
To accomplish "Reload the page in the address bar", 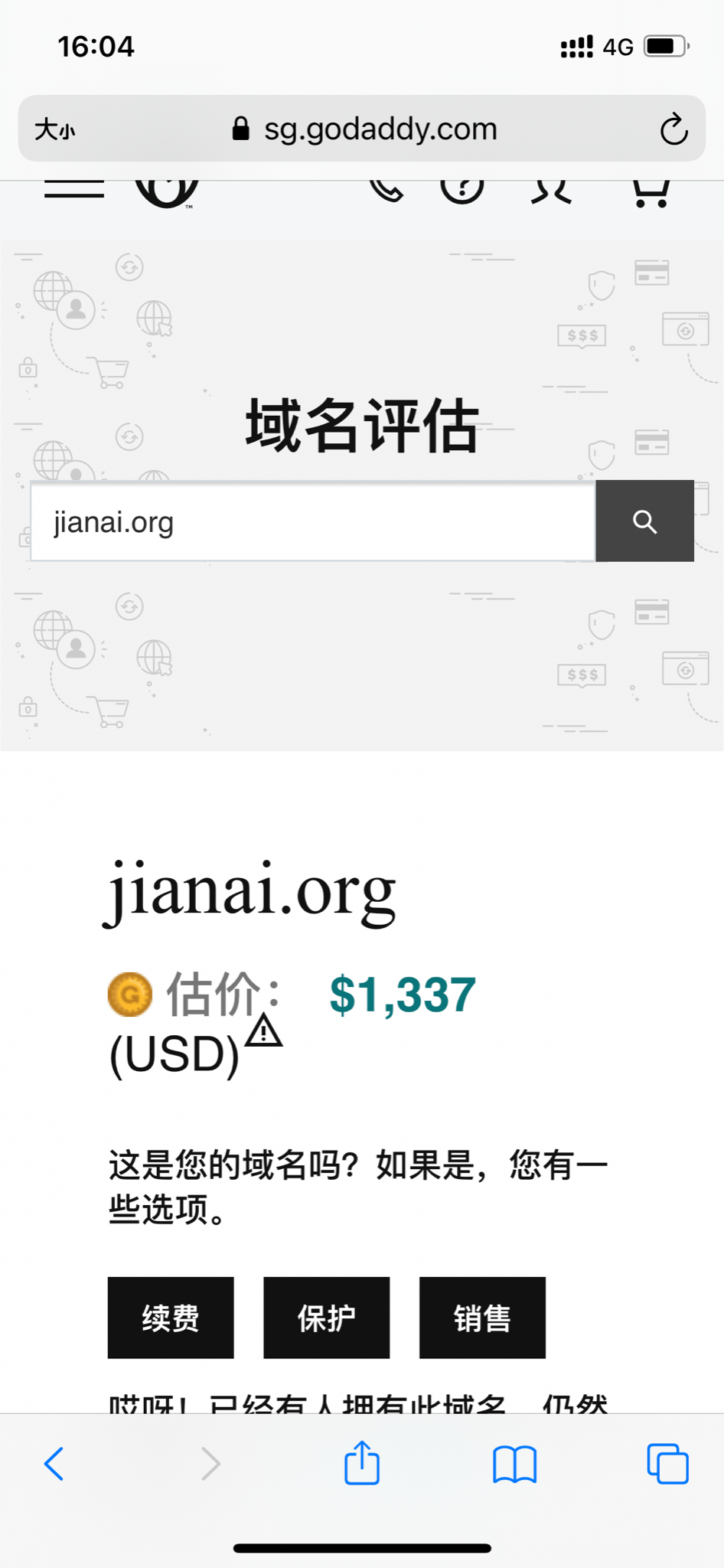I will tap(673, 129).
